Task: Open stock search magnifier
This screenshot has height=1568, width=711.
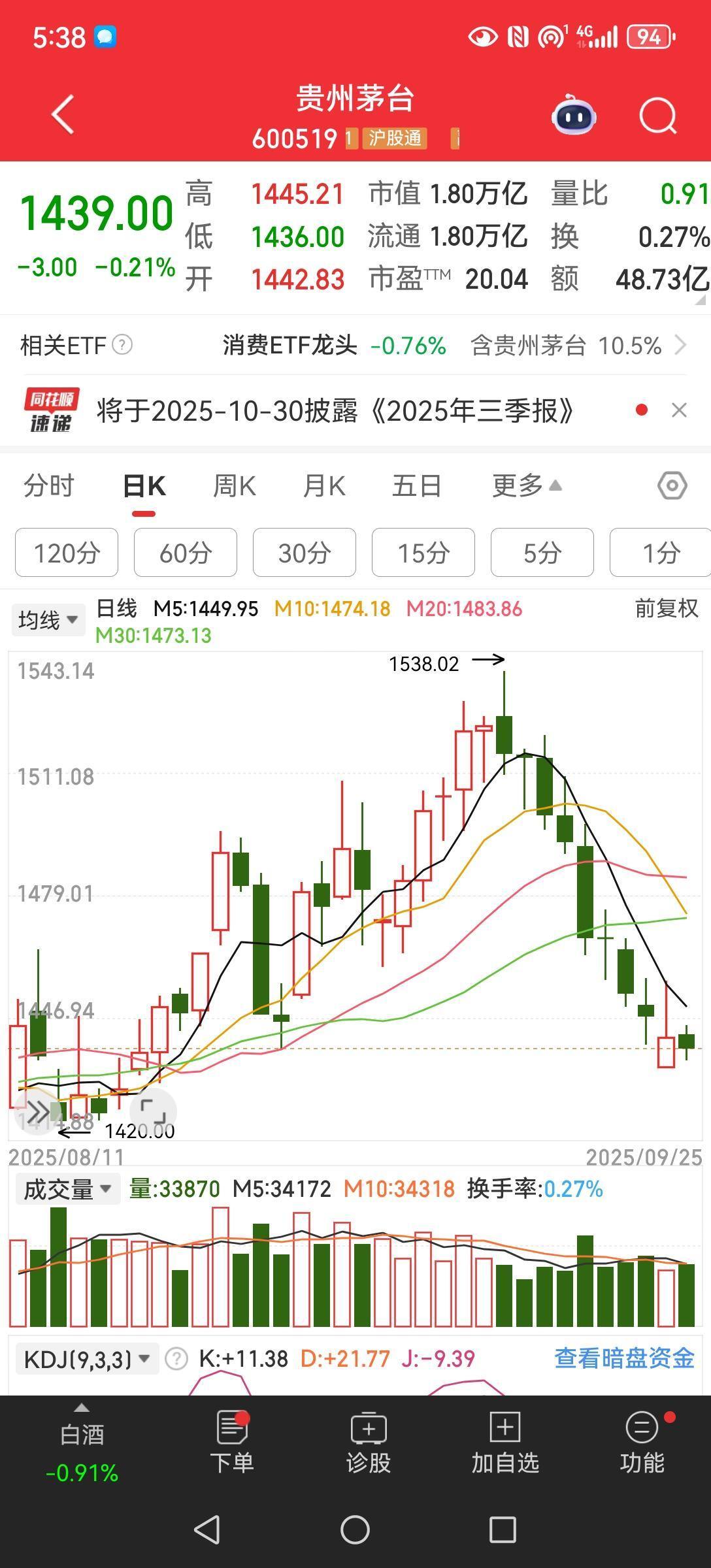Action: [657, 116]
